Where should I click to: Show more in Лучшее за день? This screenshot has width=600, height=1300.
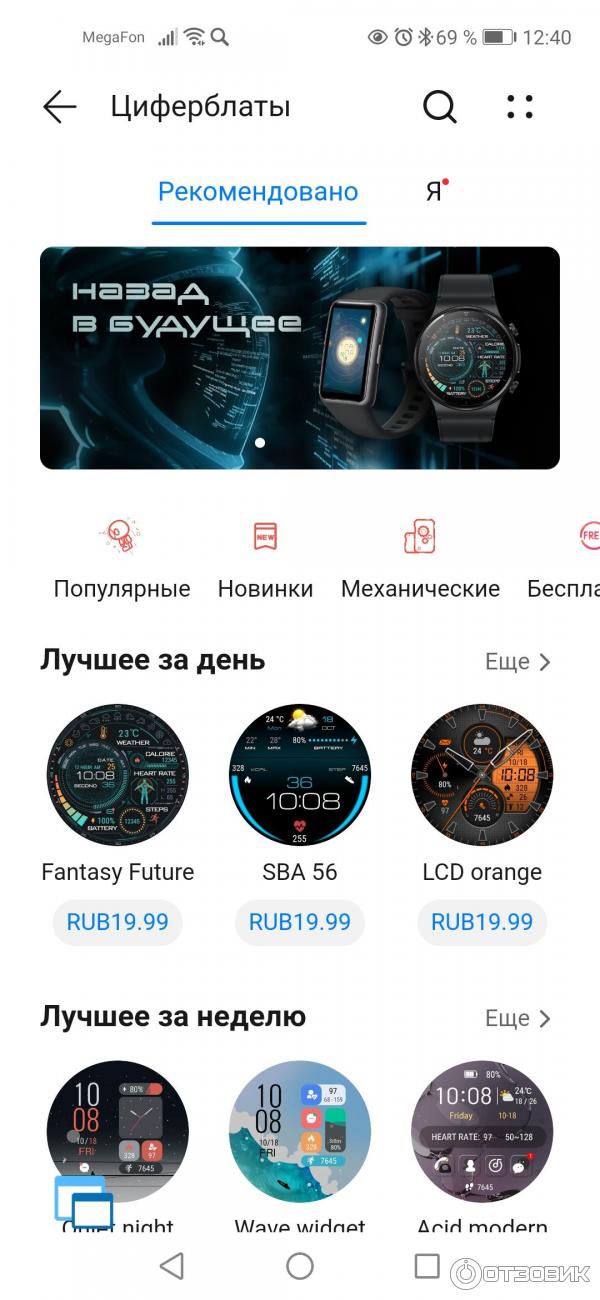click(518, 662)
